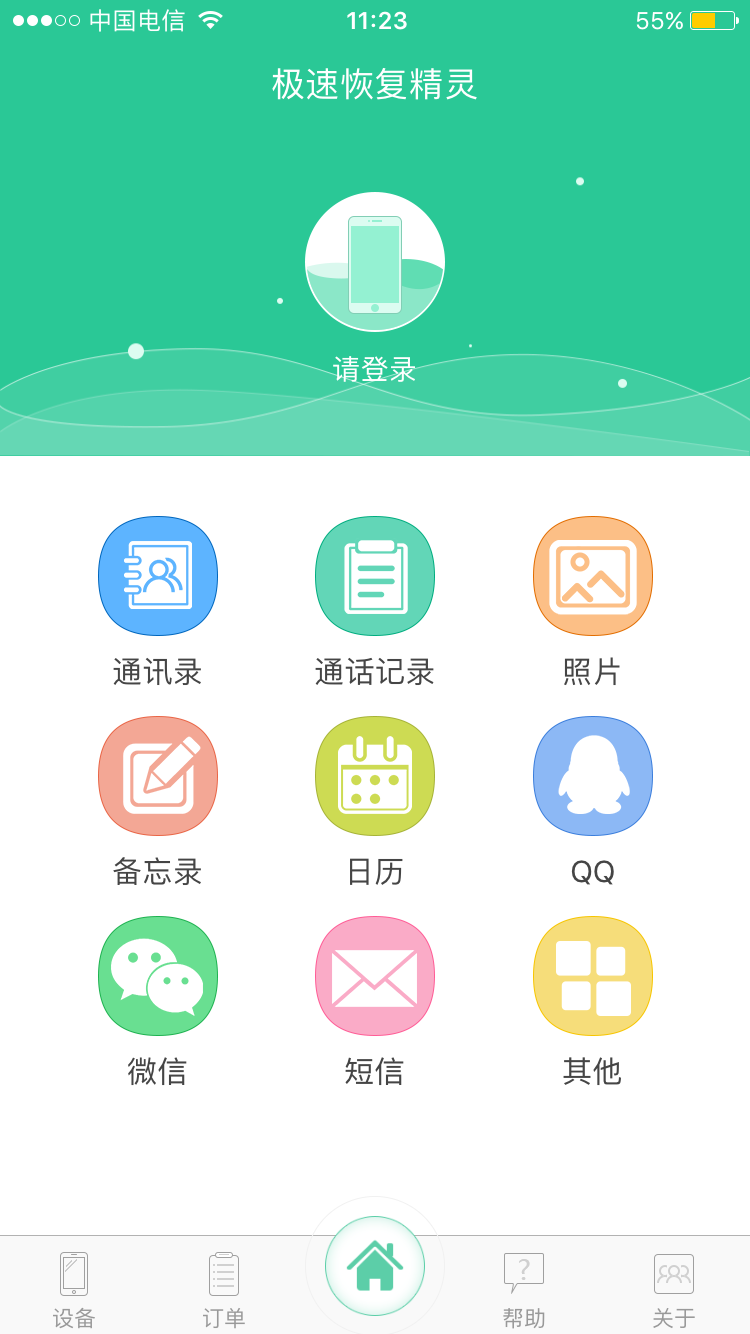This screenshot has width=750, height=1334.
Task: Open the 微信 (WeChat) recovery icon
Action: pos(157,976)
